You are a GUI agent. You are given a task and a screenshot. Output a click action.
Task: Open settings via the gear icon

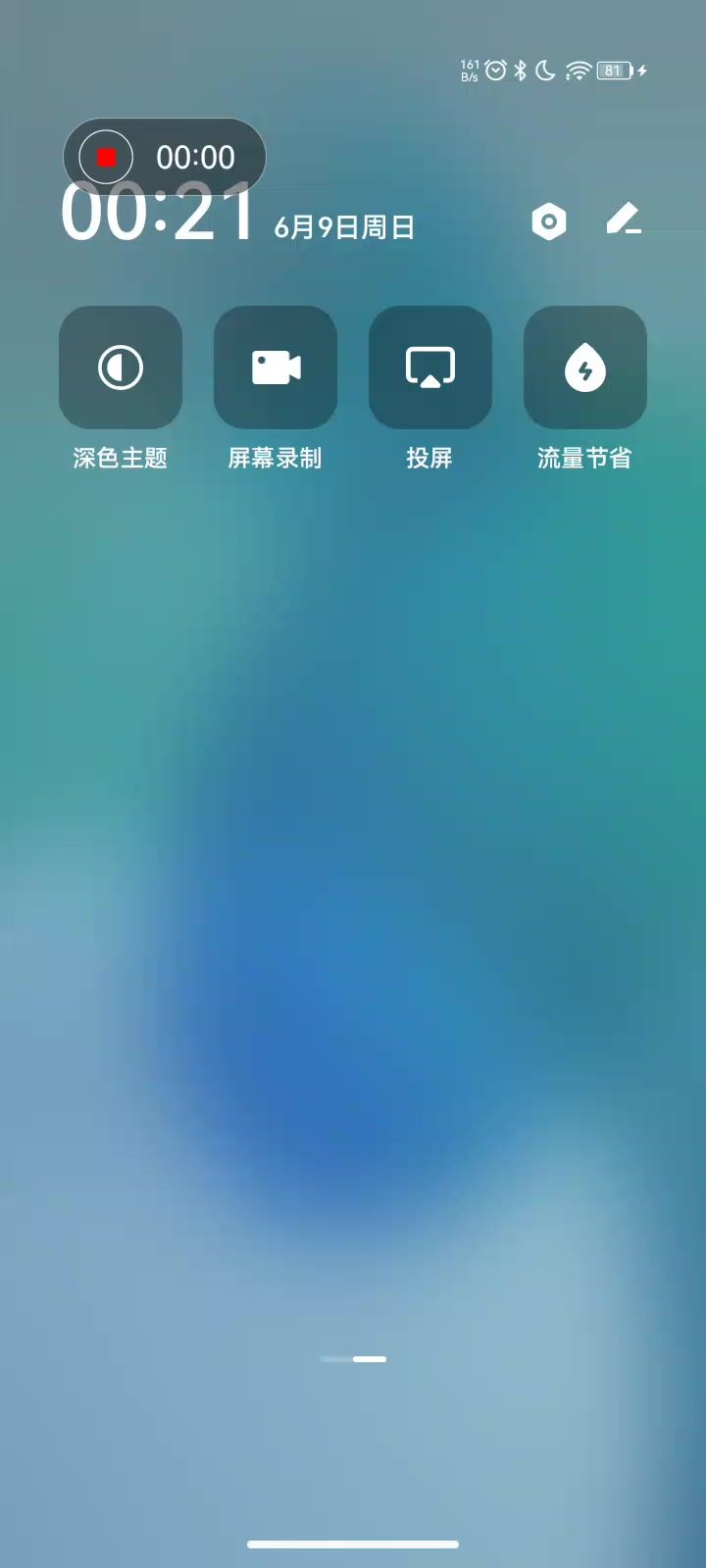click(x=549, y=221)
